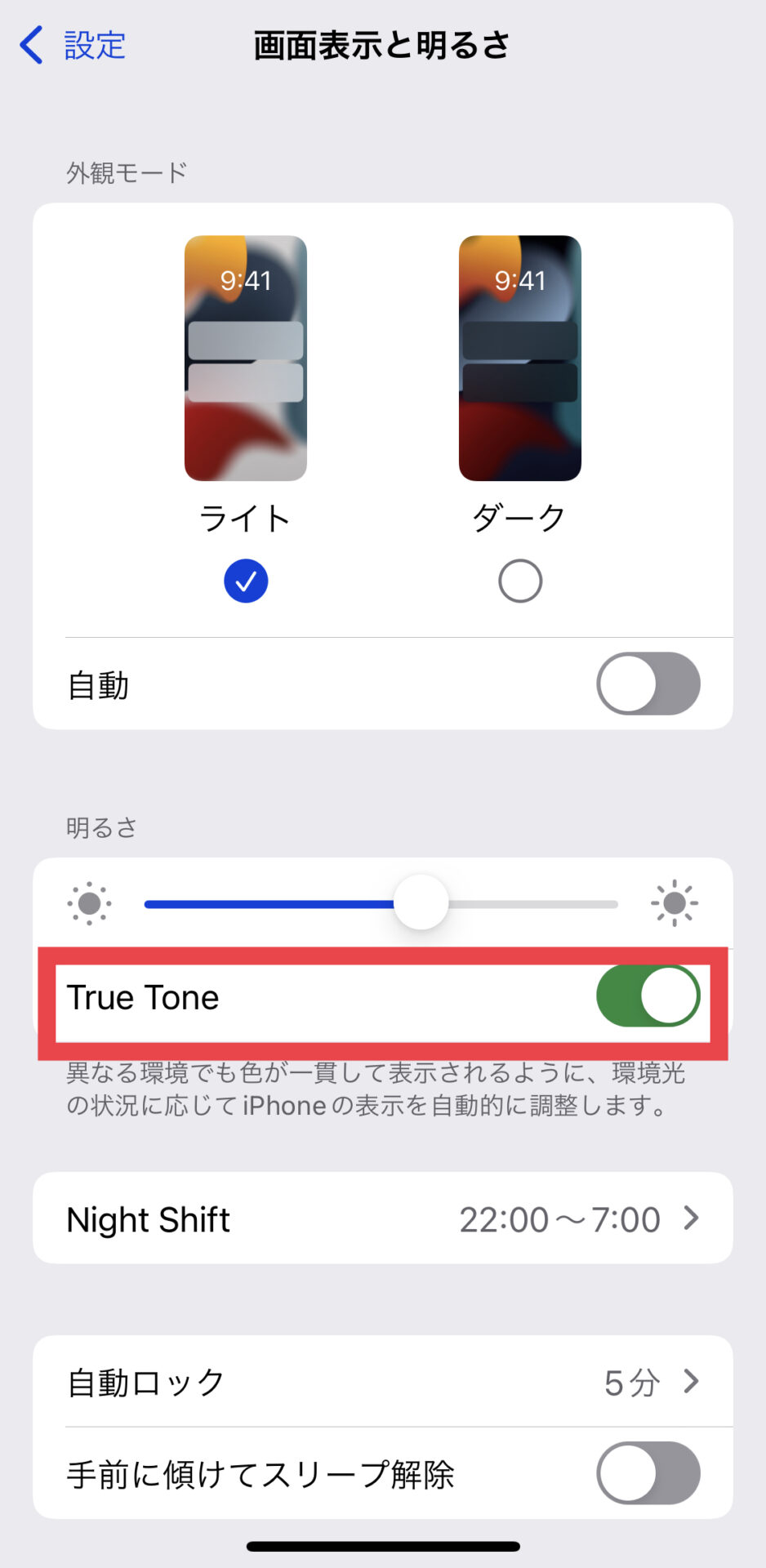Viewport: 766px width, 1568px height.
Task: Tap the ライト mode phone preview
Action: (x=246, y=358)
